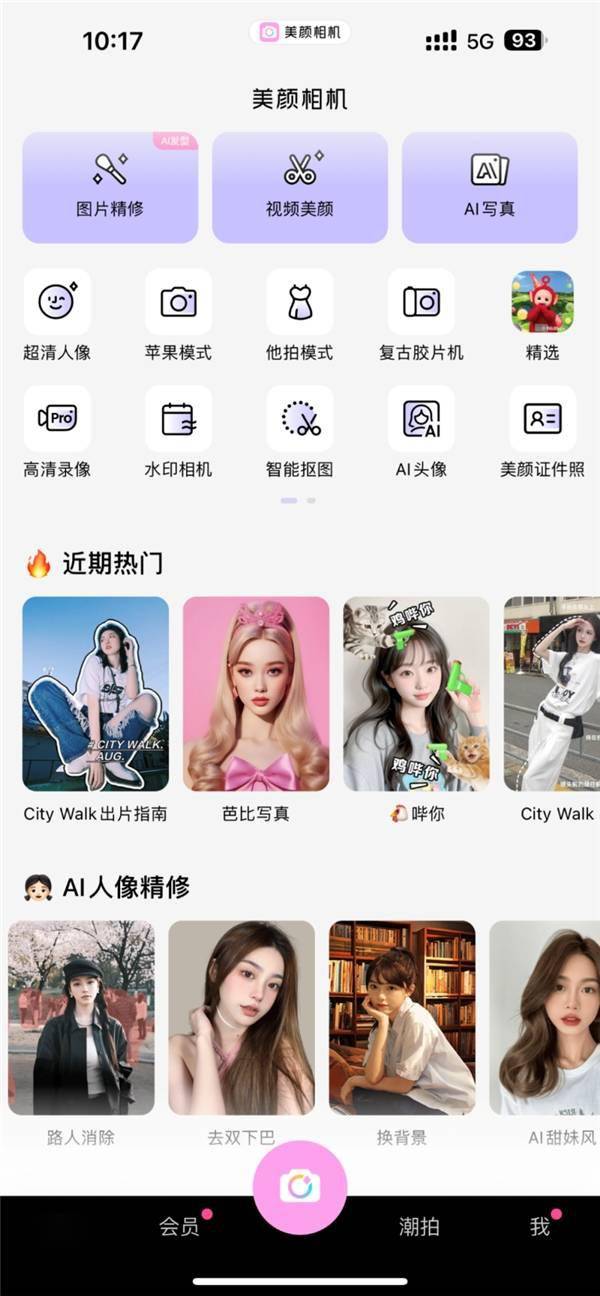Create an AI头像 avatar

[x=421, y=419]
